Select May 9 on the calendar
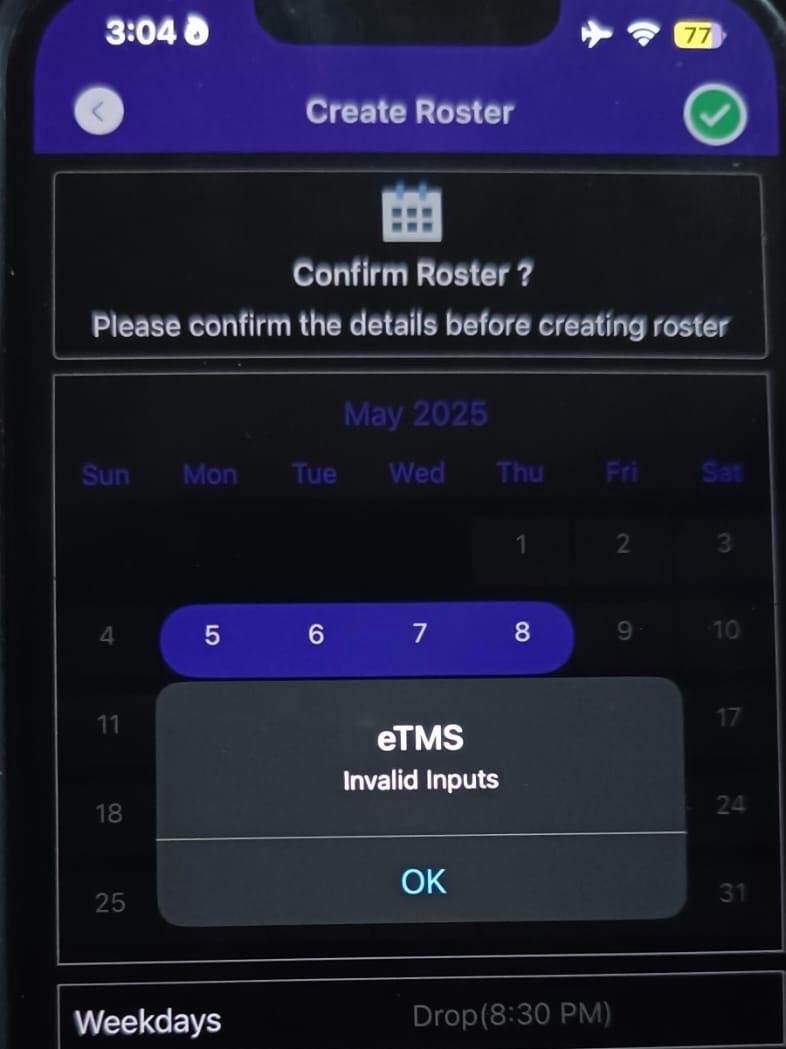The height and width of the screenshot is (1049, 786). click(x=623, y=632)
